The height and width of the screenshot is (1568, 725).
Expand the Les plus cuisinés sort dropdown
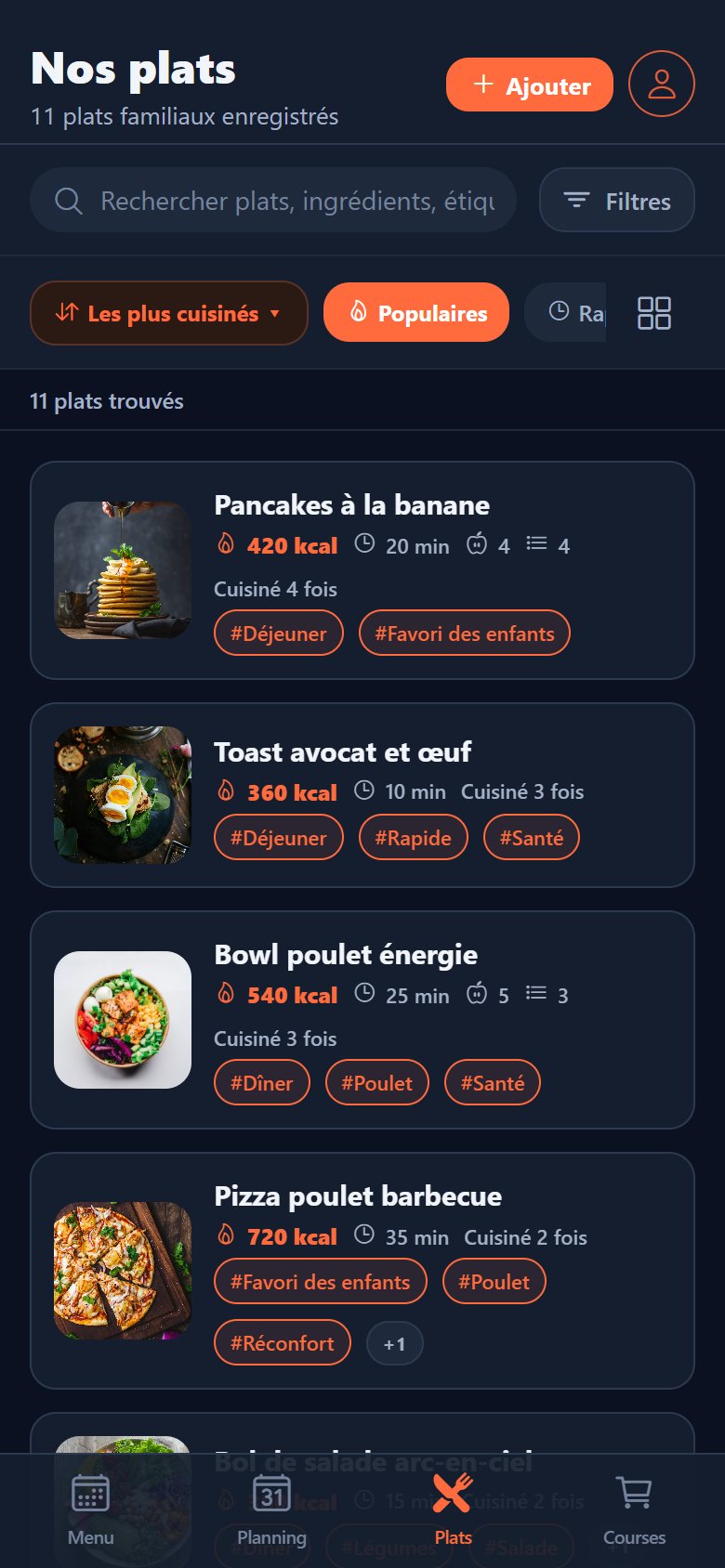point(169,313)
